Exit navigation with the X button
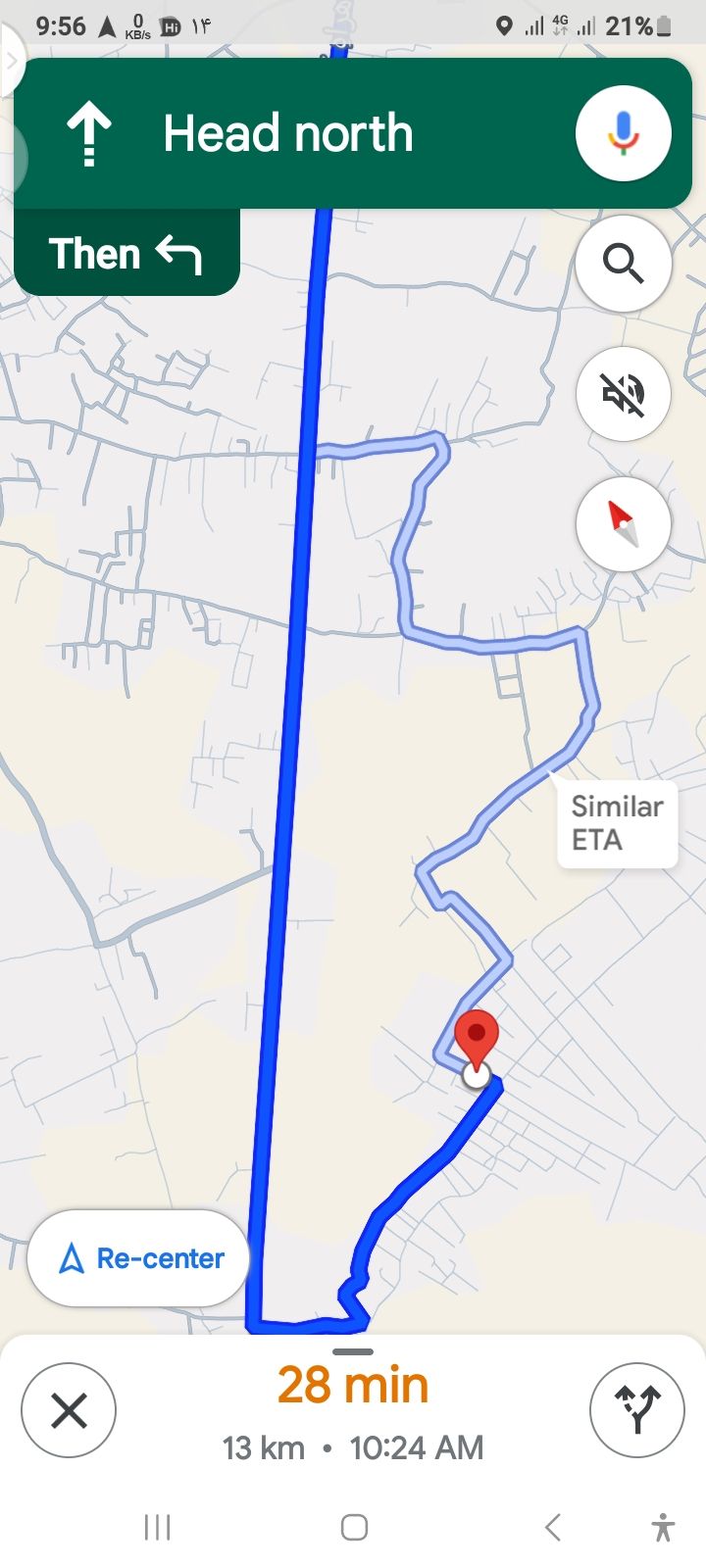The height and width of the screenshot is (1568, 706). tap(69, 1411)
